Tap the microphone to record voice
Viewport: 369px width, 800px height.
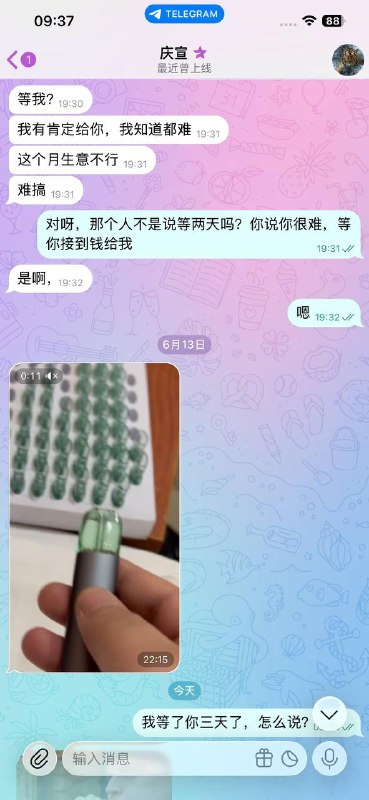330,758
